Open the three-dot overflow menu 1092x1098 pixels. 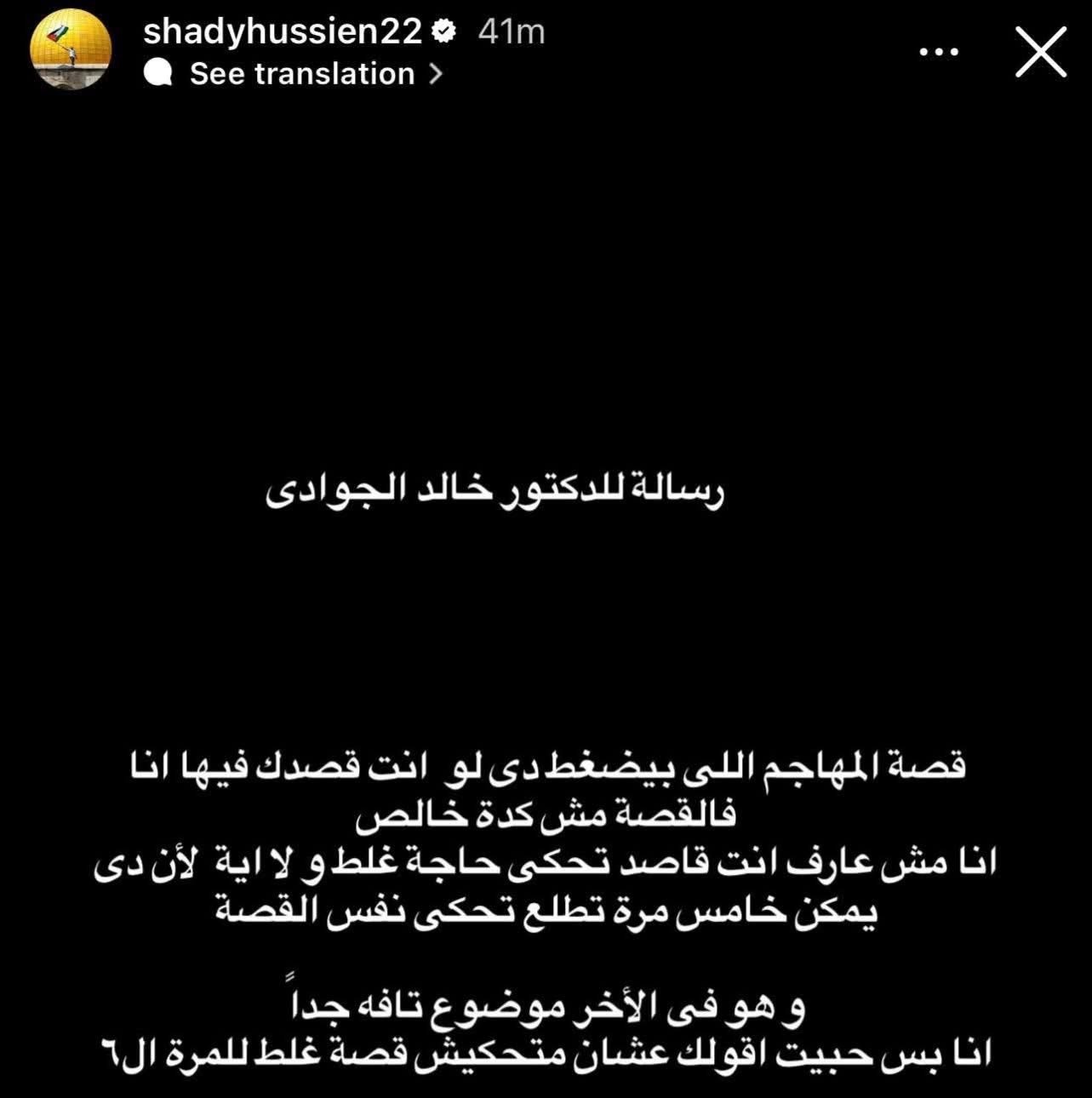(x=940, y=52)
